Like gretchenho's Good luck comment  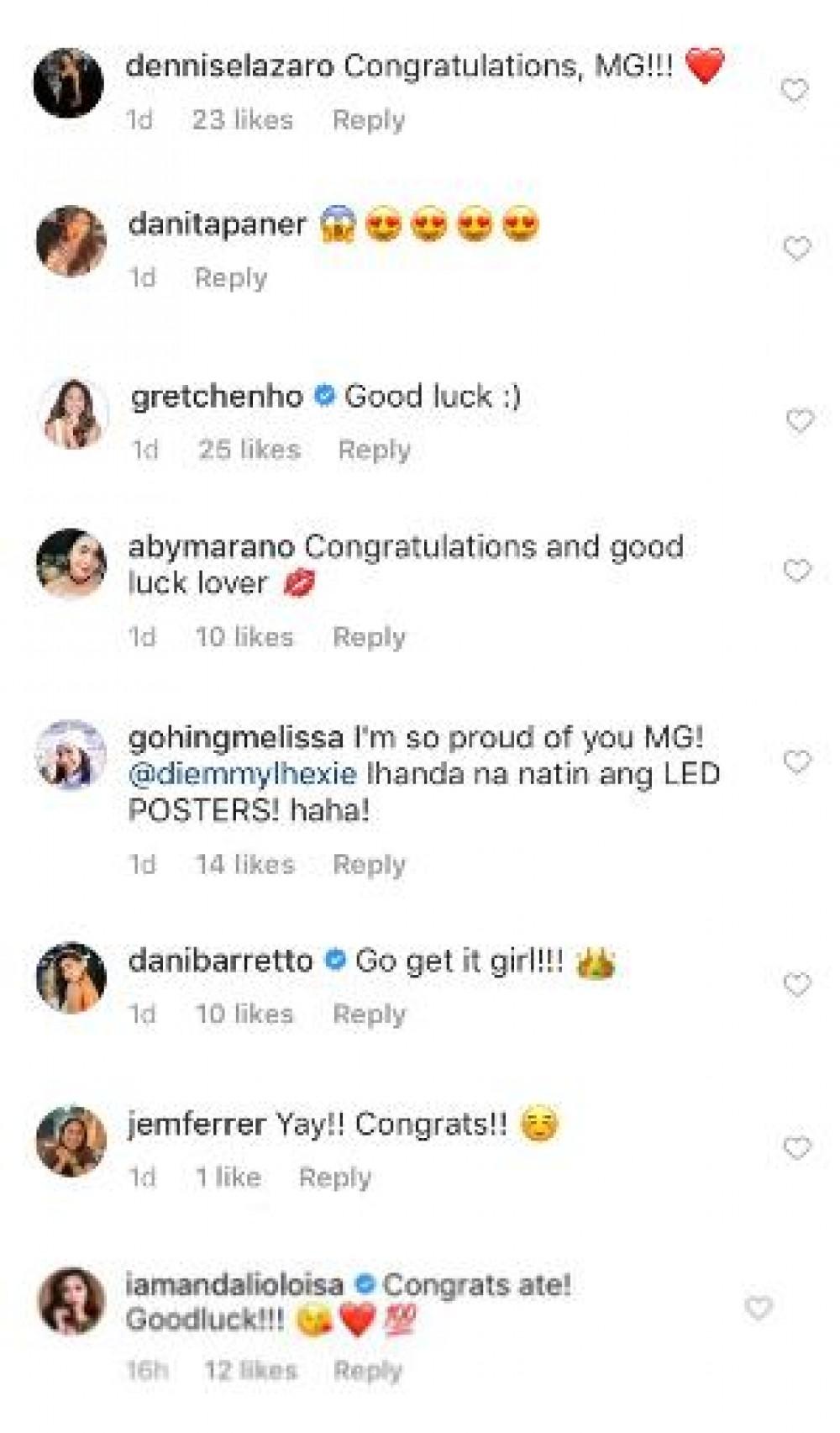pyautogui.click(x=799, y=420)
